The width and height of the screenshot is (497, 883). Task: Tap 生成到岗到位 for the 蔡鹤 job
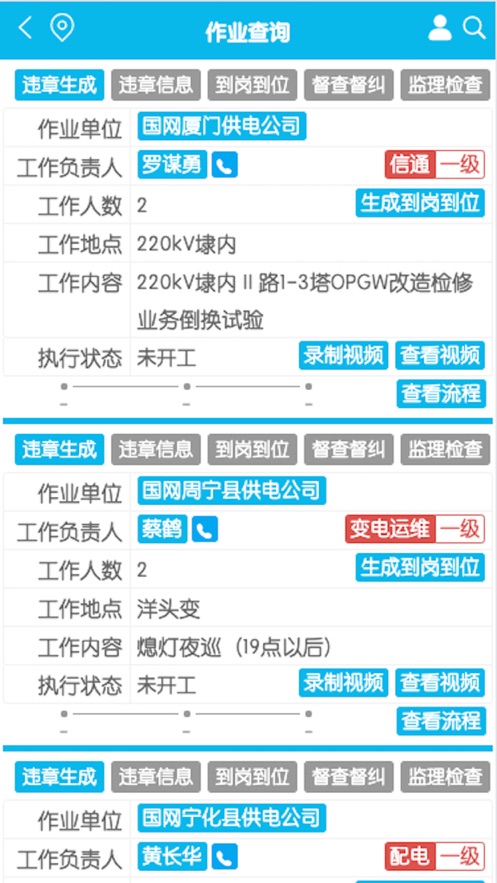(x=420, y=568)
